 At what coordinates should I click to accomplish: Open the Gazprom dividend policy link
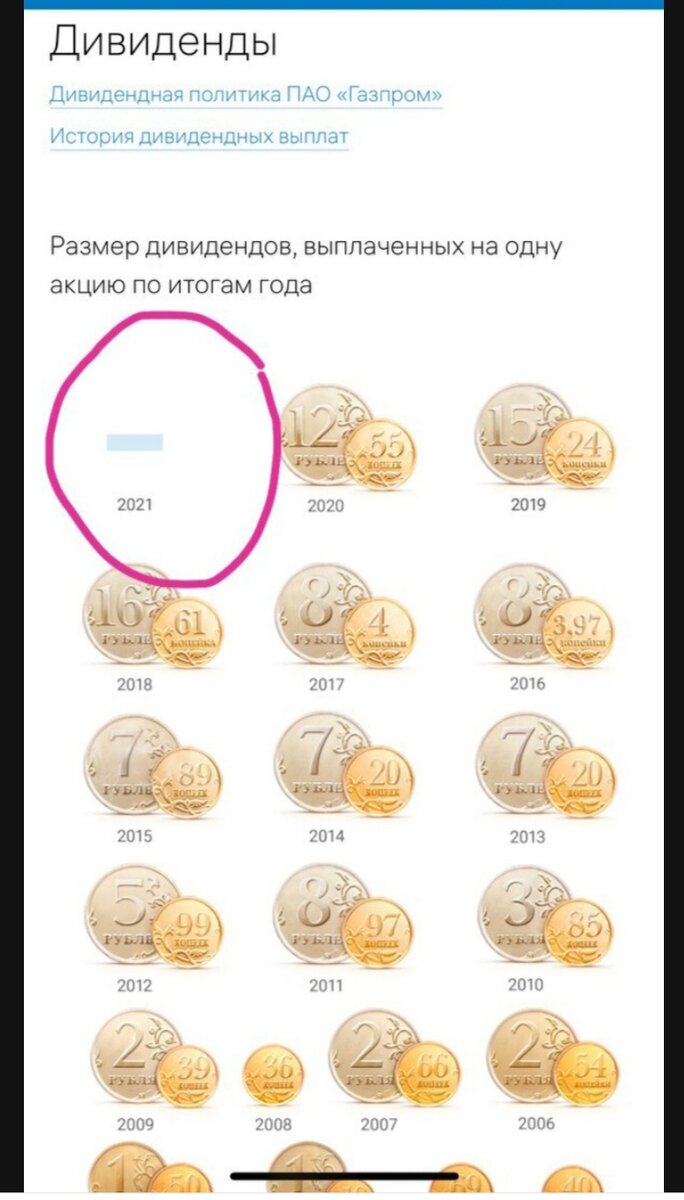click(x=245, y=96)
